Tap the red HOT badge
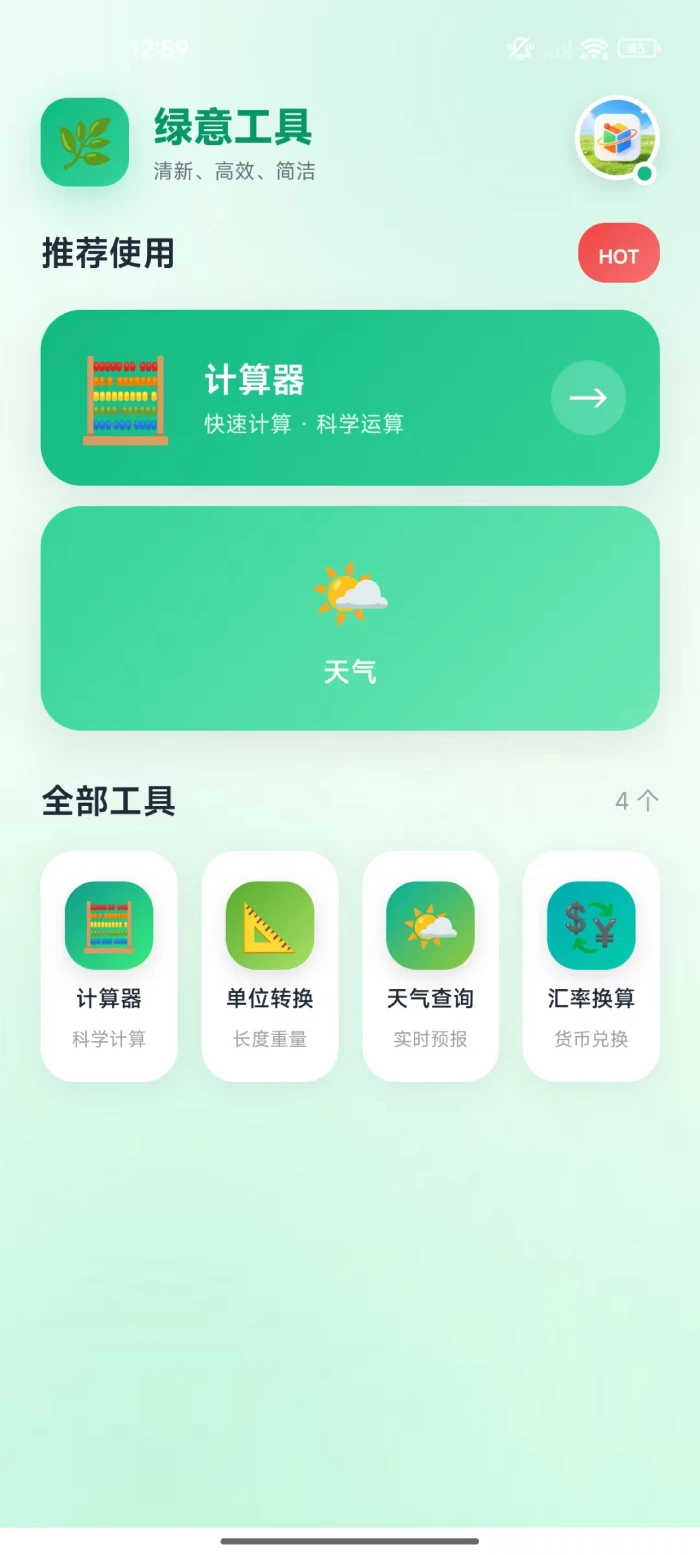Screen dimensions: 700x1555 coord(618,254)
